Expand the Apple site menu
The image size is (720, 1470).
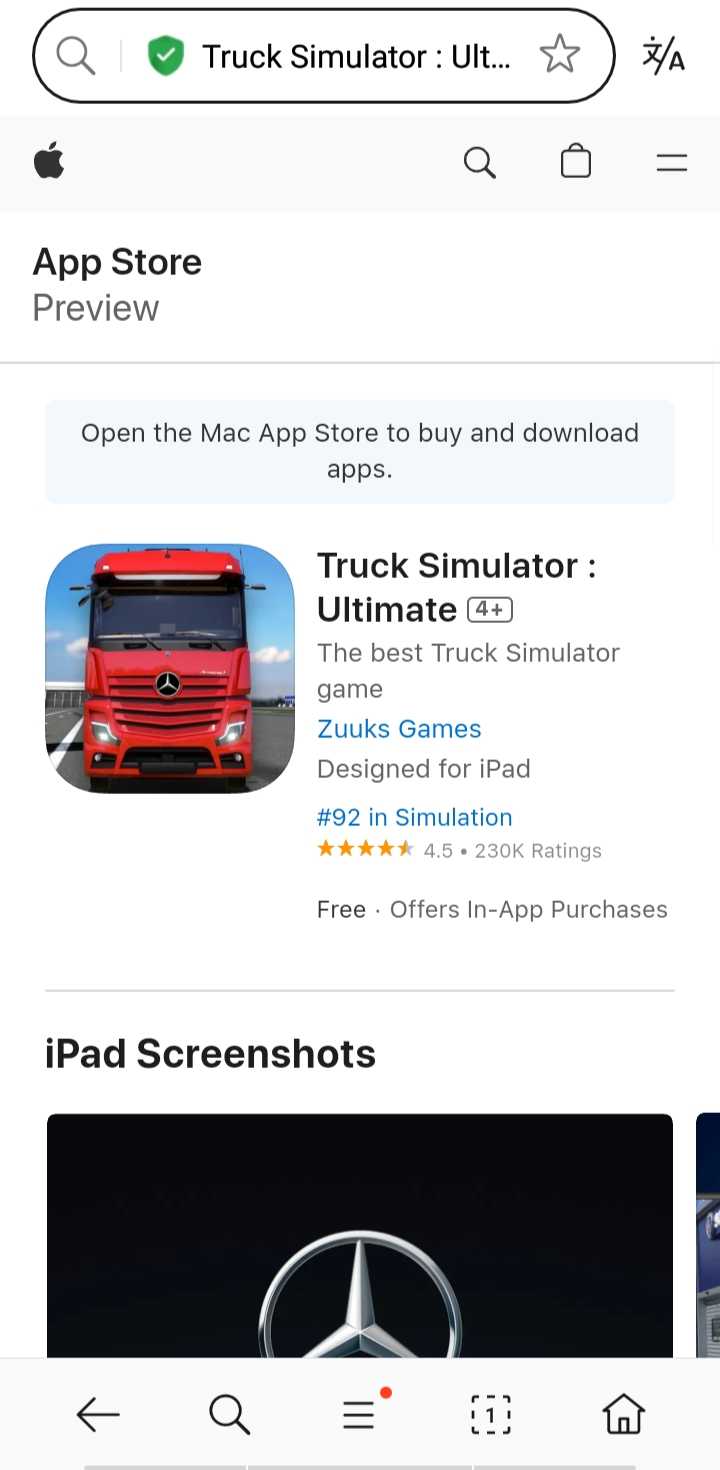pos(672,162)
